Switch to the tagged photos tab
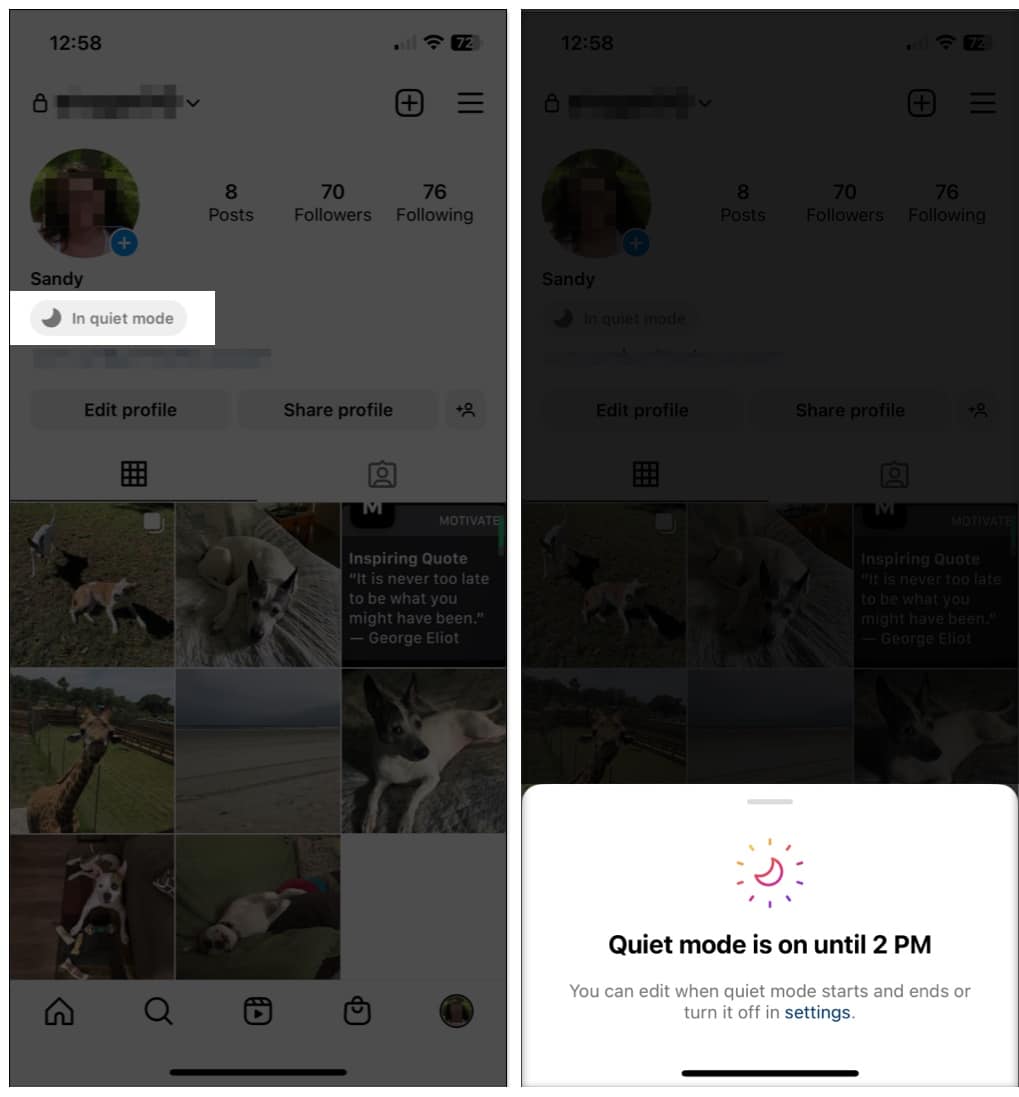Image resolution: width=1019 pixels, height=1097 pixels. (382, 474)
